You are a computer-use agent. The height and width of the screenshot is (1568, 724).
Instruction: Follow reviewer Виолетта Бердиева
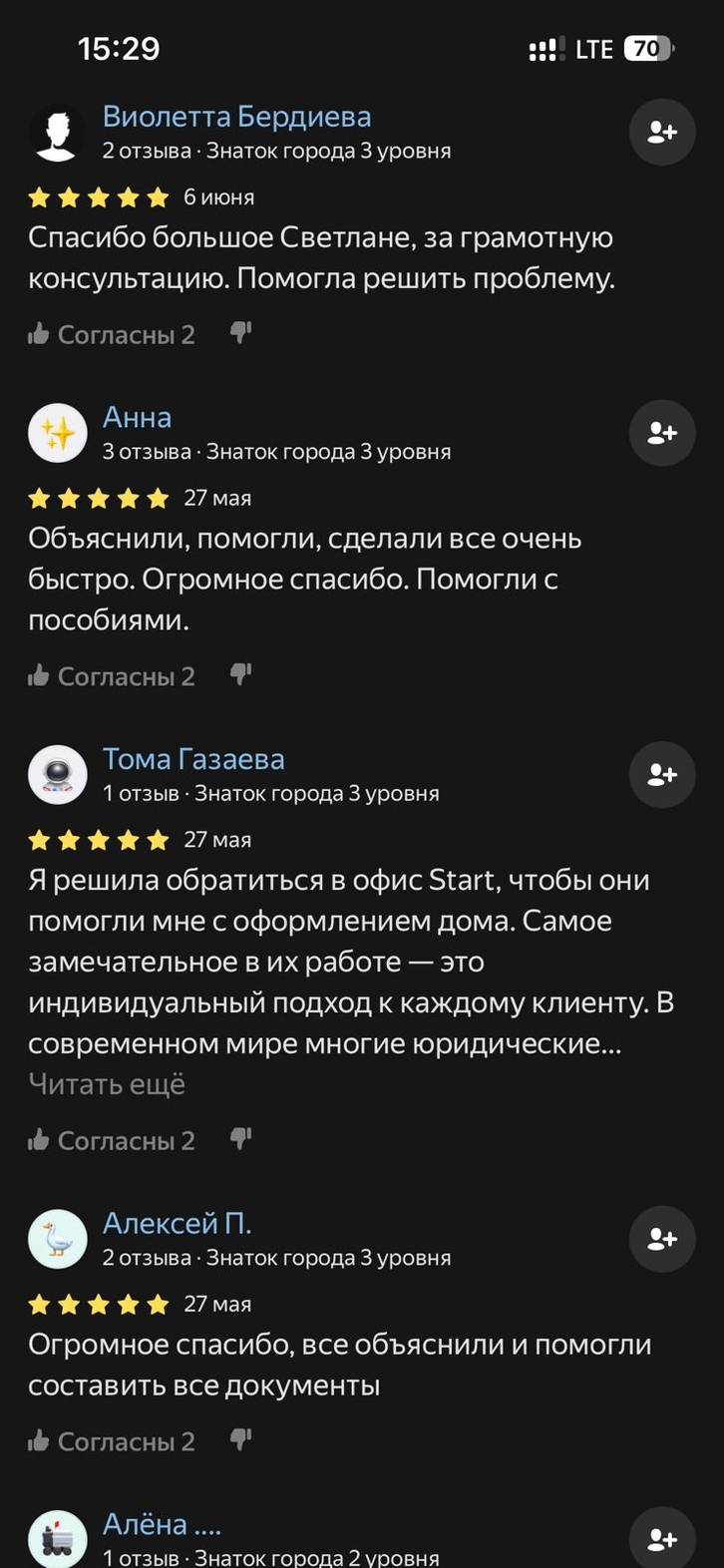tap(661, 132)
